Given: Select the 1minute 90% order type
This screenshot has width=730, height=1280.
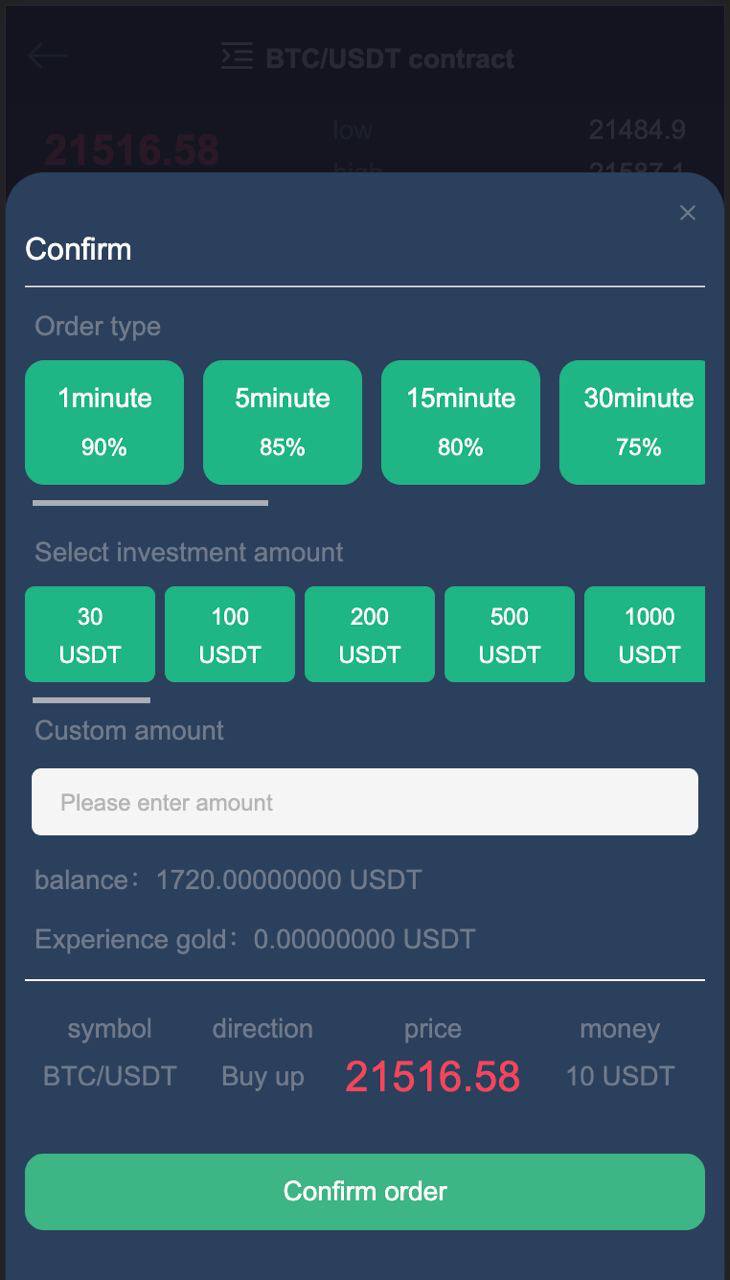Looking at the screenshot, I should (x=104, y=422).
